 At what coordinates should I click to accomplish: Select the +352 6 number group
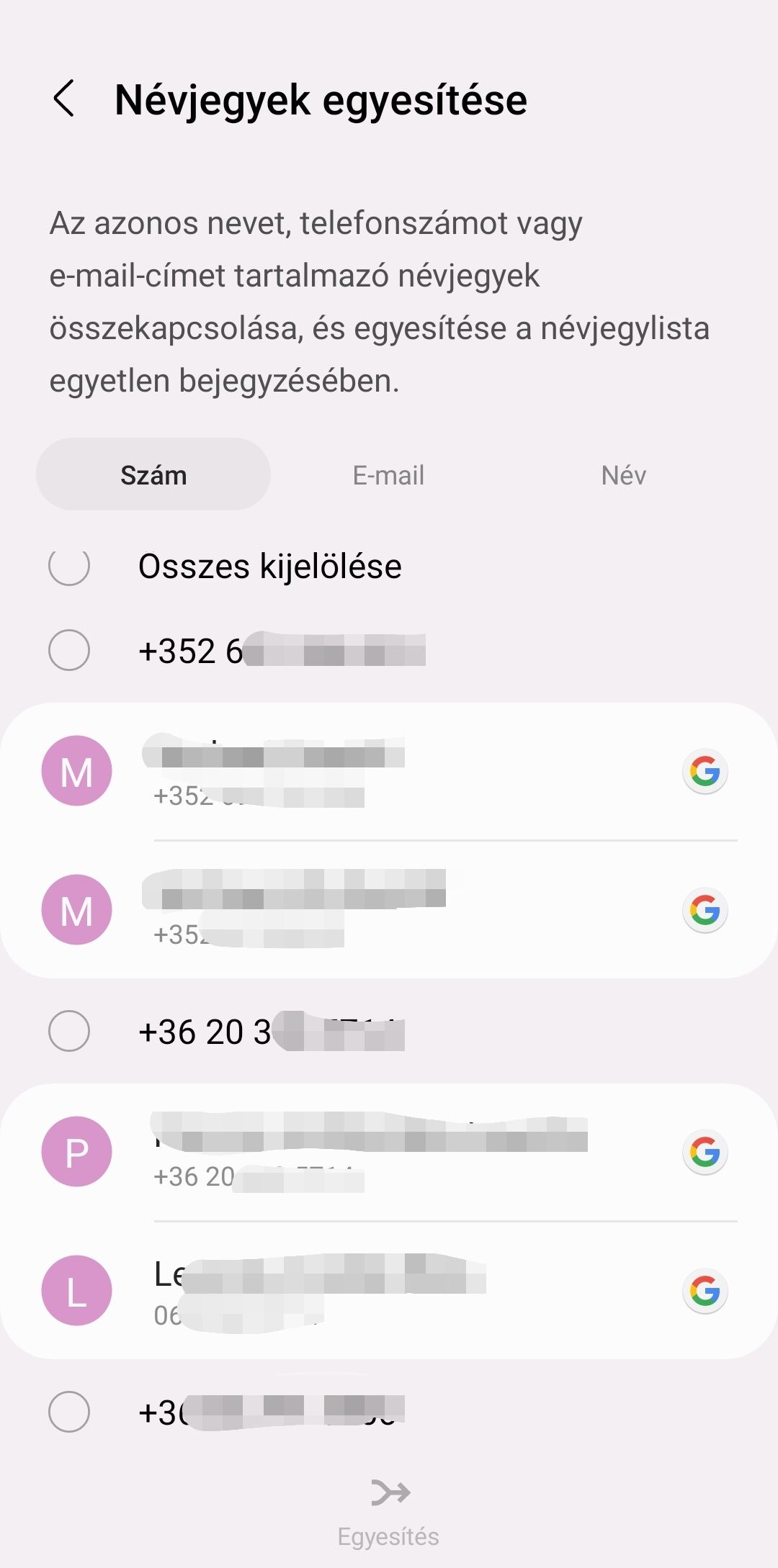point(69,650)
